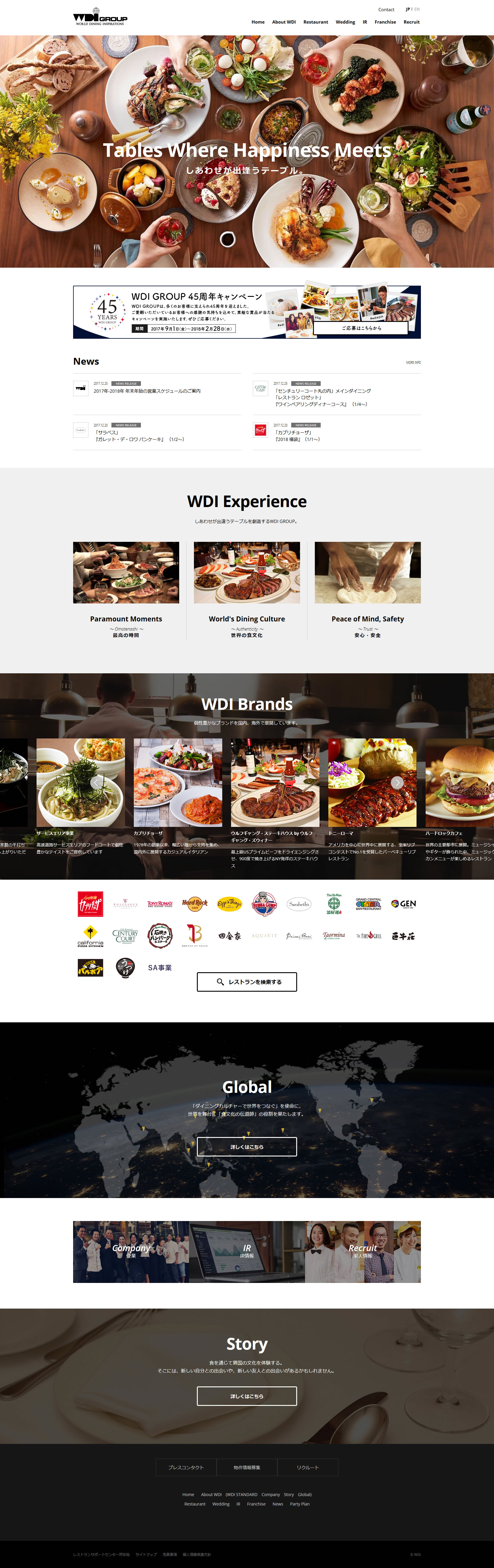
Task: Tap the restaurant search button
Action: 246,982
